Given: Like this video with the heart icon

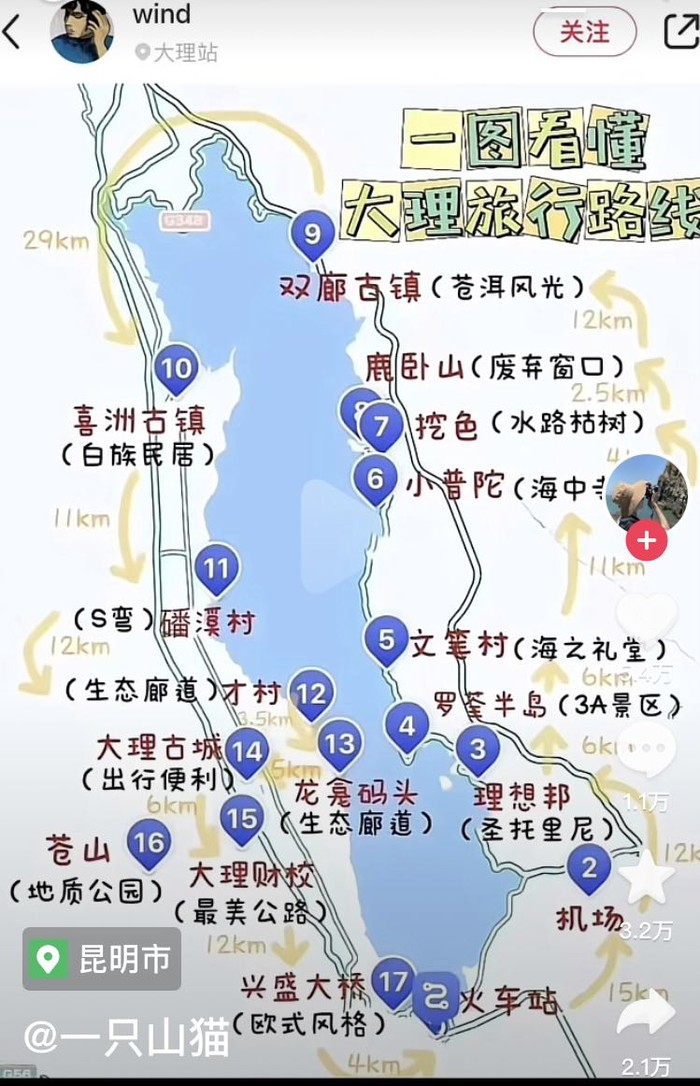Looking at the screenshot, I should point(646,620).
